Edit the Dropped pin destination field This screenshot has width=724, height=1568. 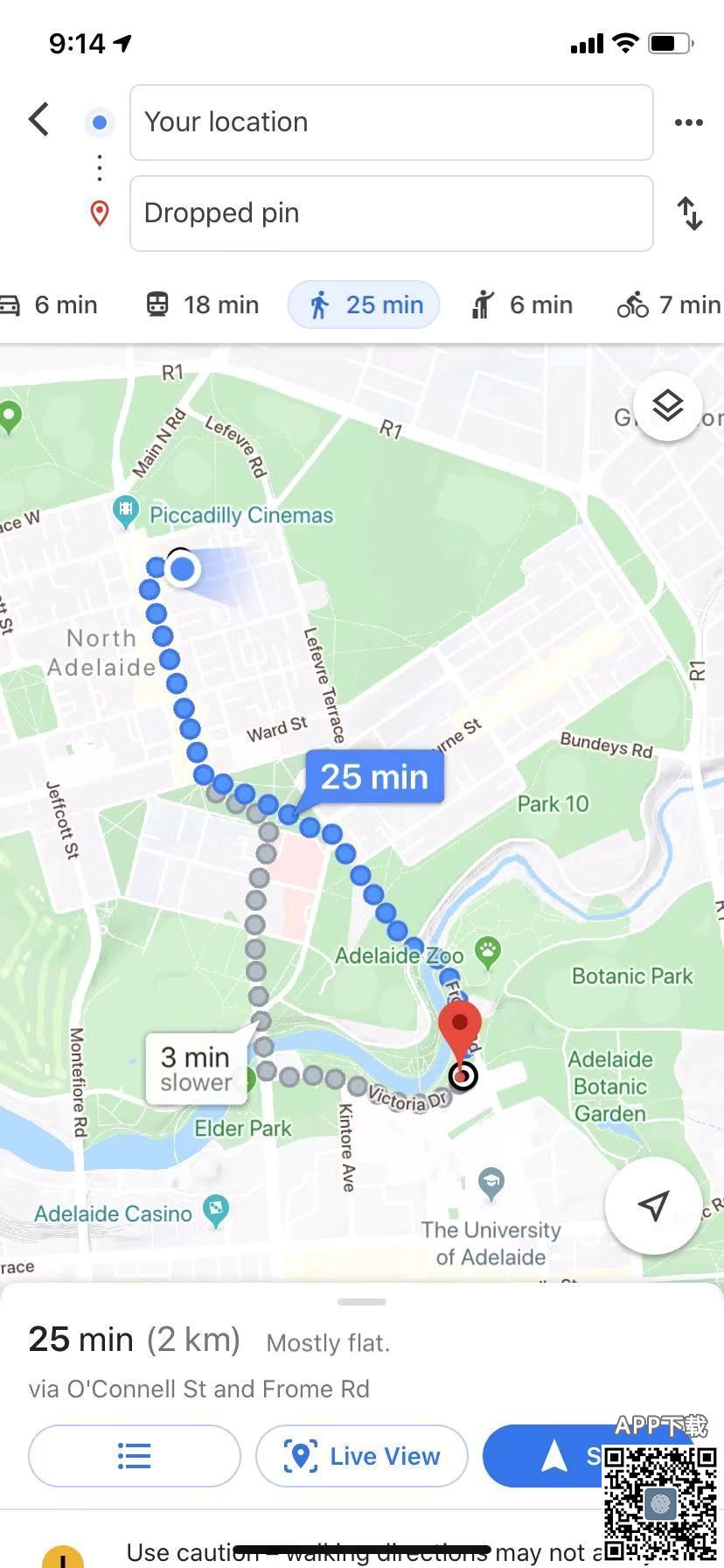[391, 213]
